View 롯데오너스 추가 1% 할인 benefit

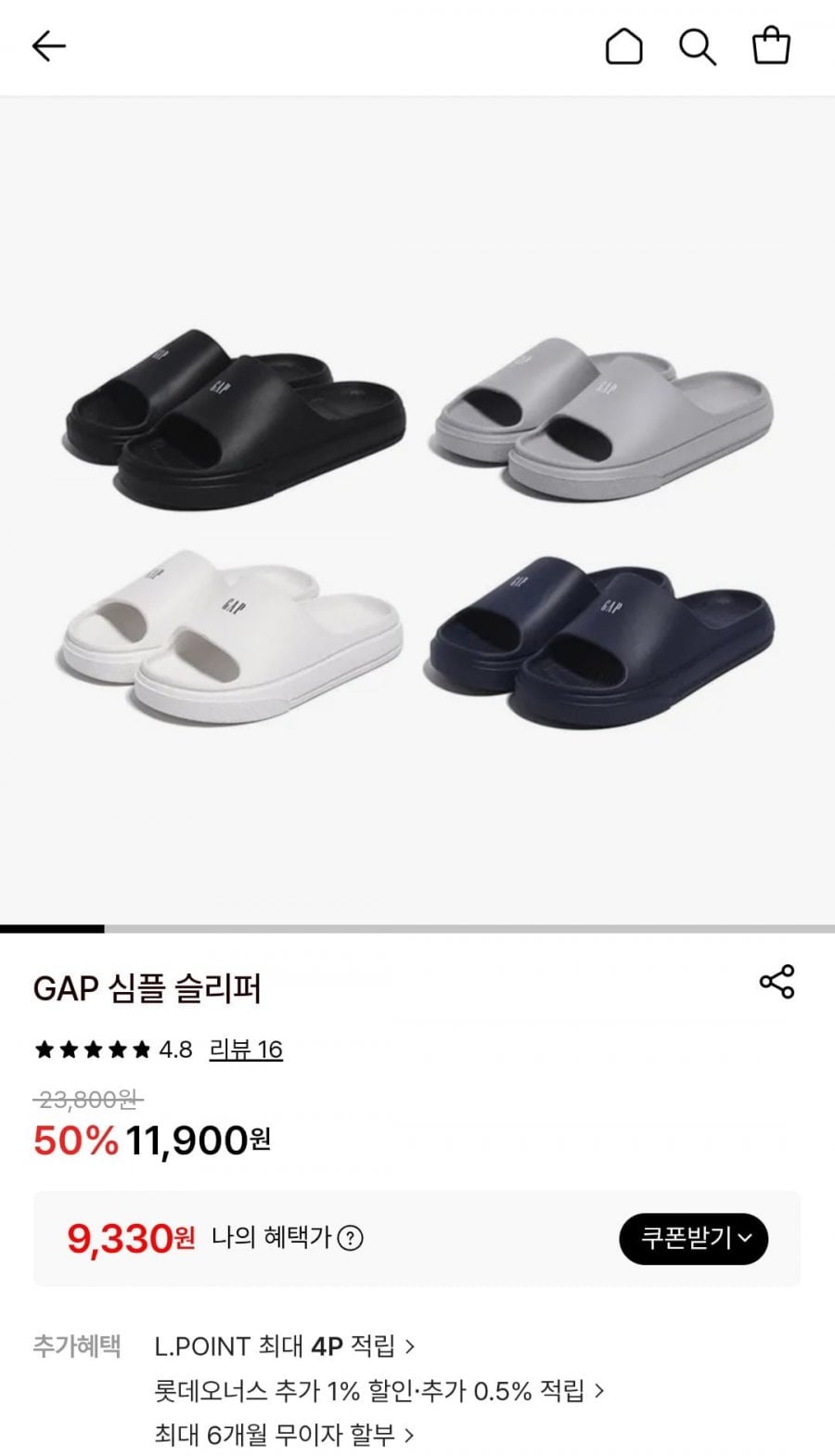[x=379, y=1390]
